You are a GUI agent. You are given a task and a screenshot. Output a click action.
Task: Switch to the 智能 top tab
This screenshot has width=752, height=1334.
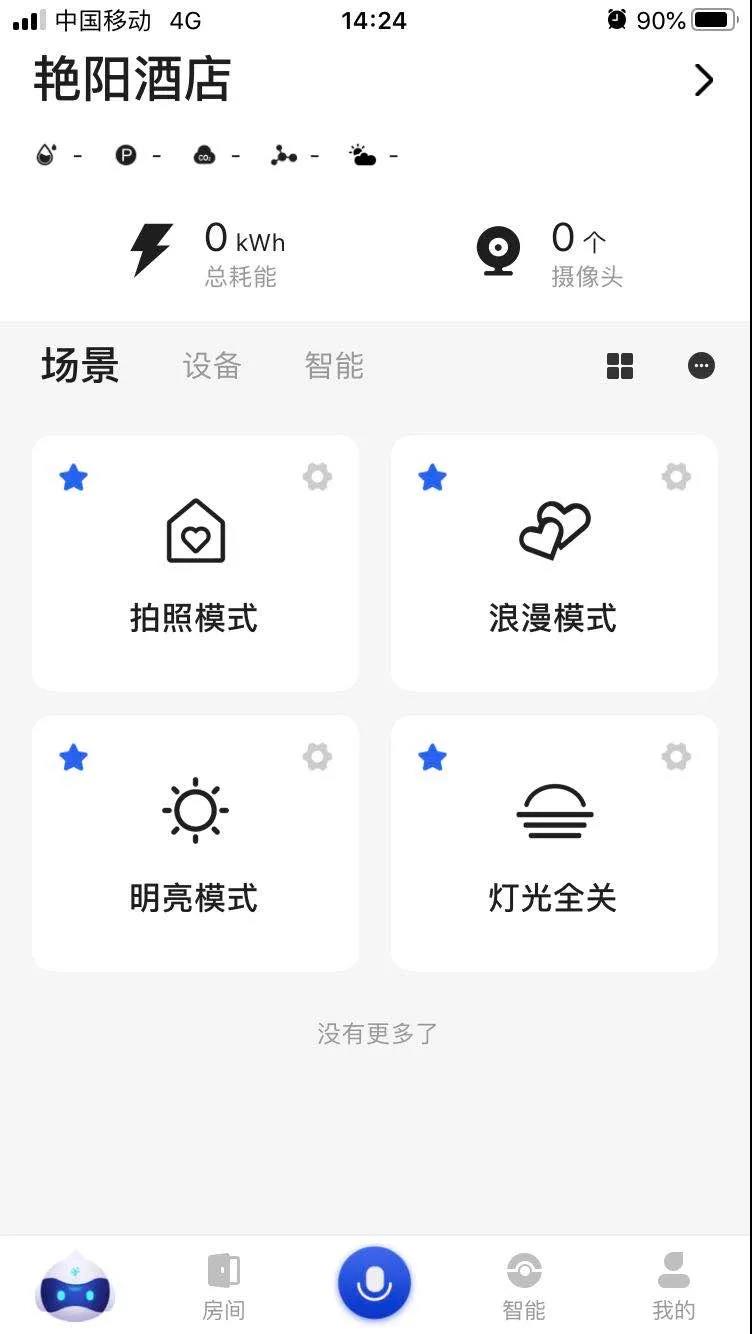(334, 366)
